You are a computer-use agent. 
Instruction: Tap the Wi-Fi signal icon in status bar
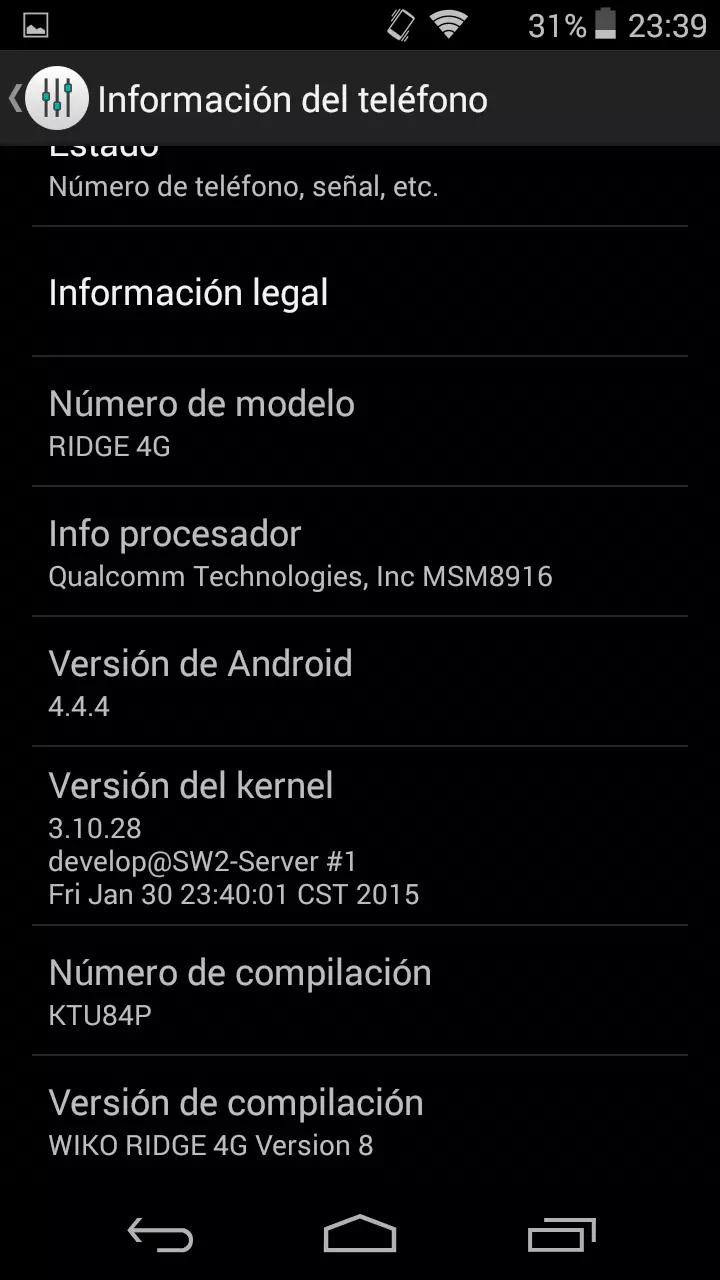(447, 25)
